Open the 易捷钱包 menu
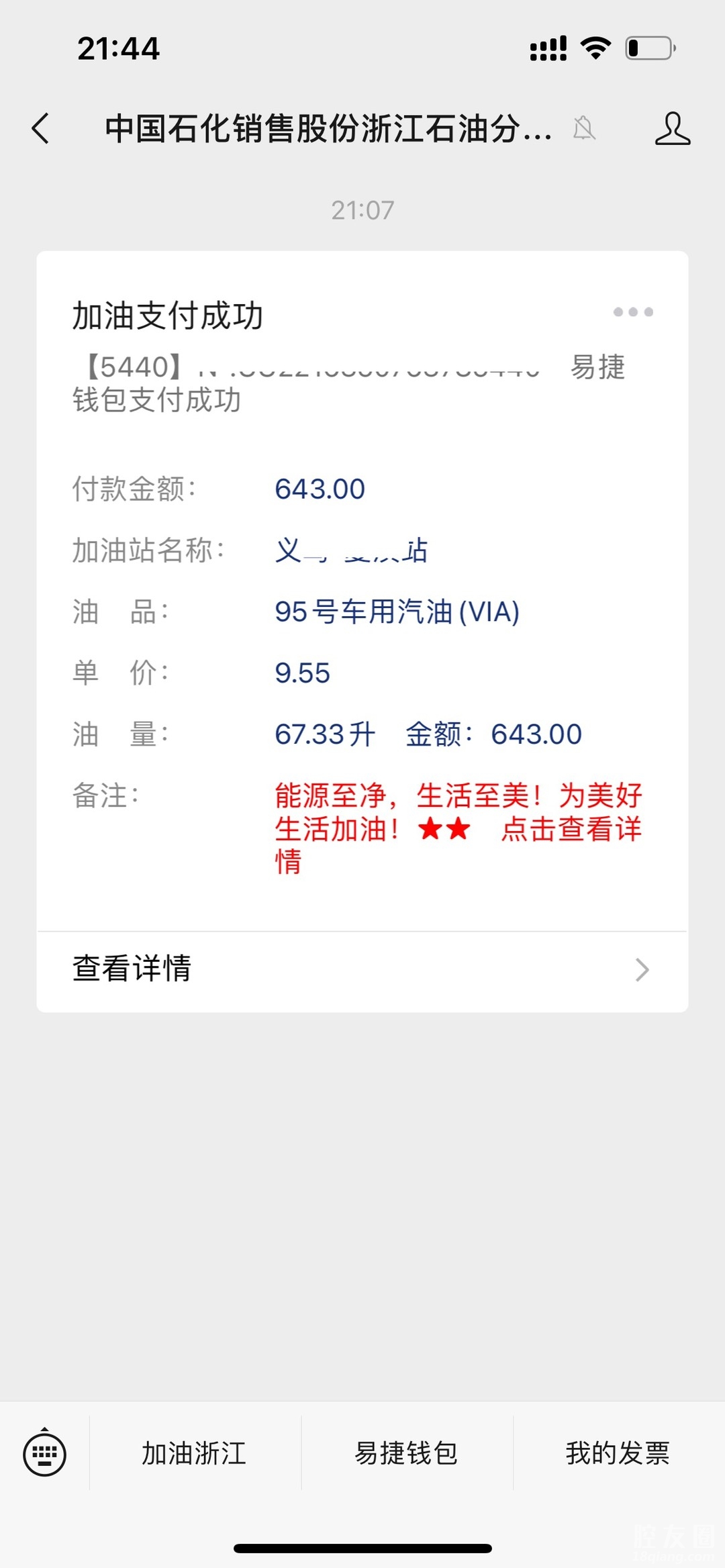Screen dimensions: 725x1568 [x=407, y=1454]
